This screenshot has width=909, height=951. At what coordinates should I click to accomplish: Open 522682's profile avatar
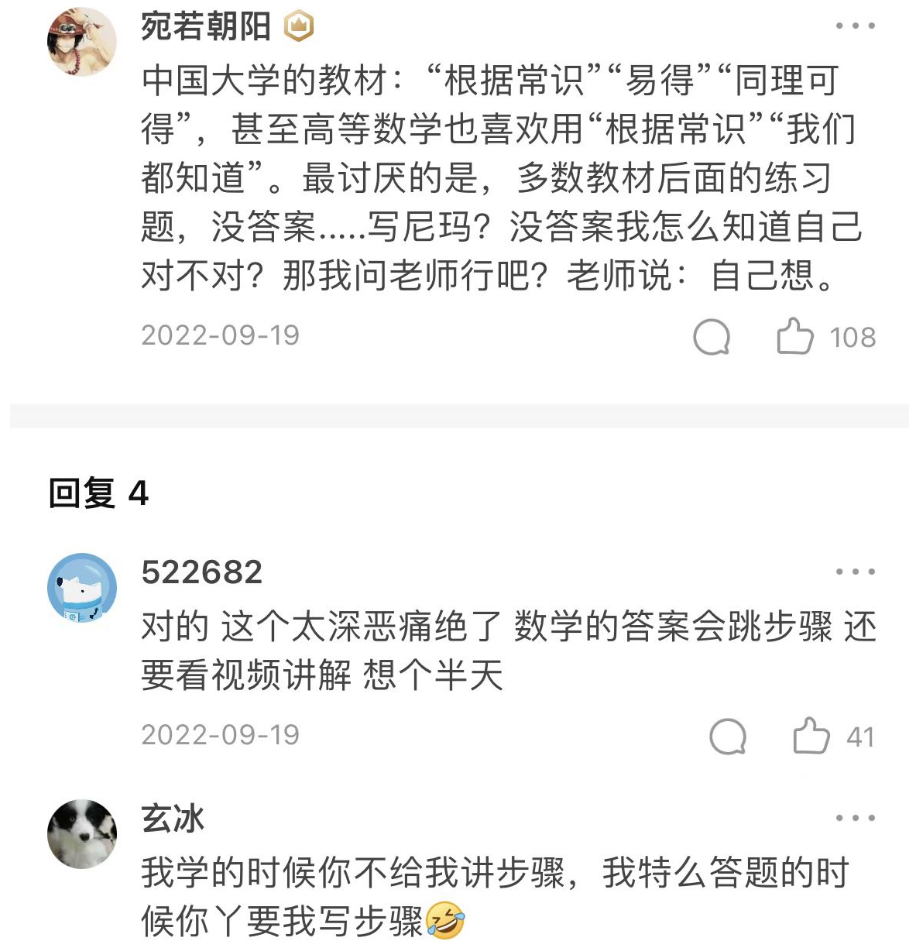click(82, 588)
